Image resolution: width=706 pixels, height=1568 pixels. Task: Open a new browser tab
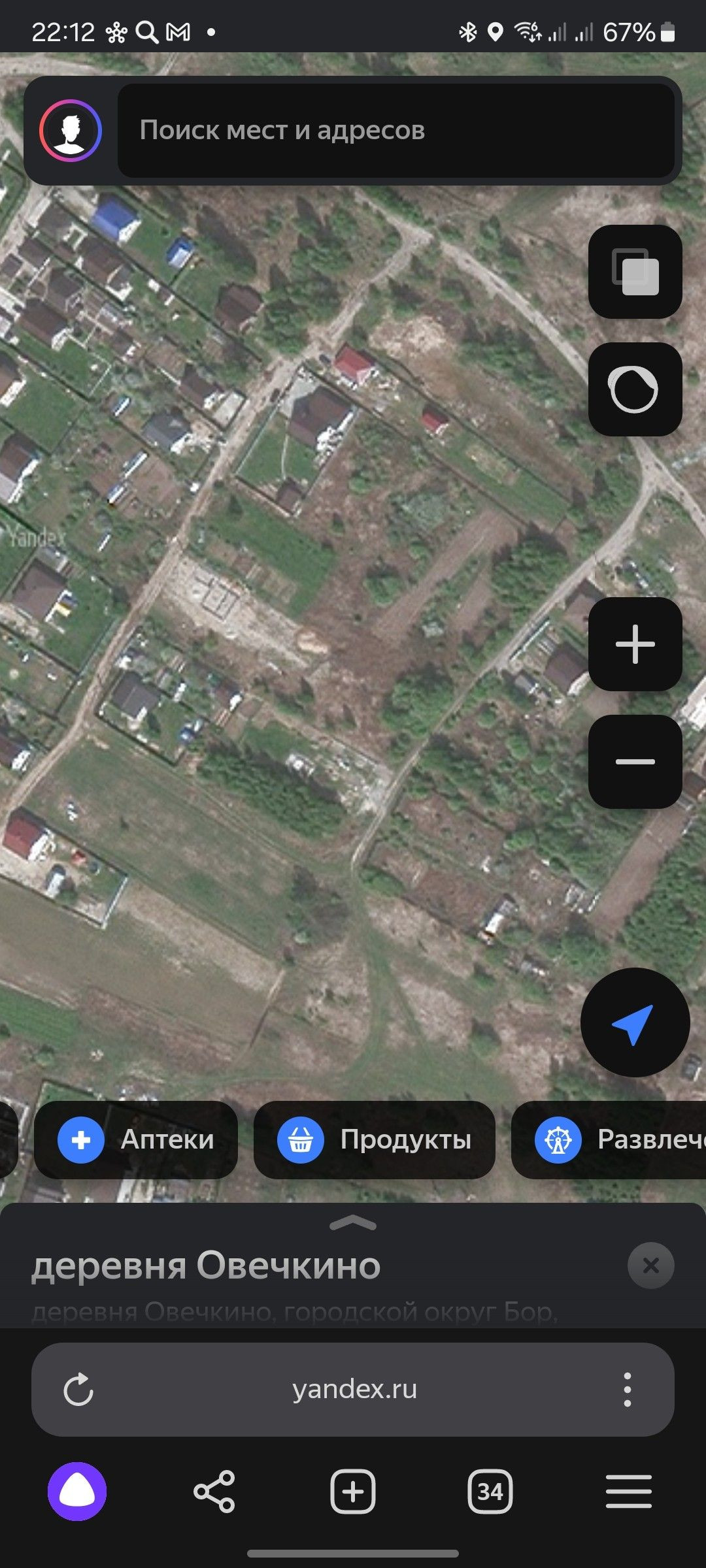pyautogui.click(x=353, y=1492)
